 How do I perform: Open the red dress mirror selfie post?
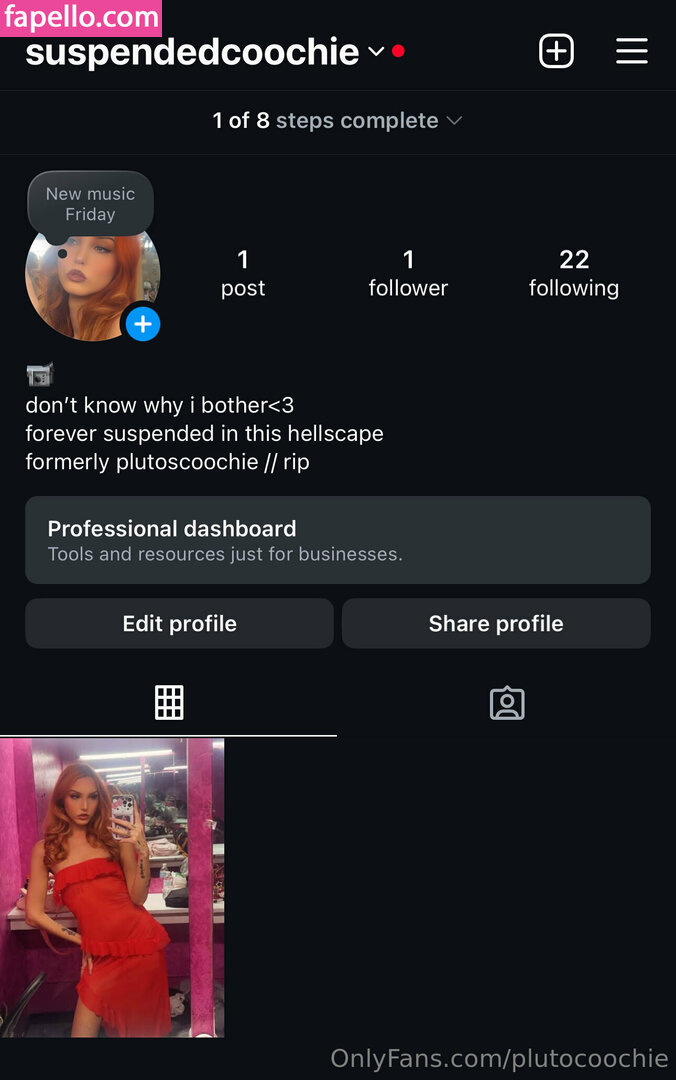coord(112,888)
